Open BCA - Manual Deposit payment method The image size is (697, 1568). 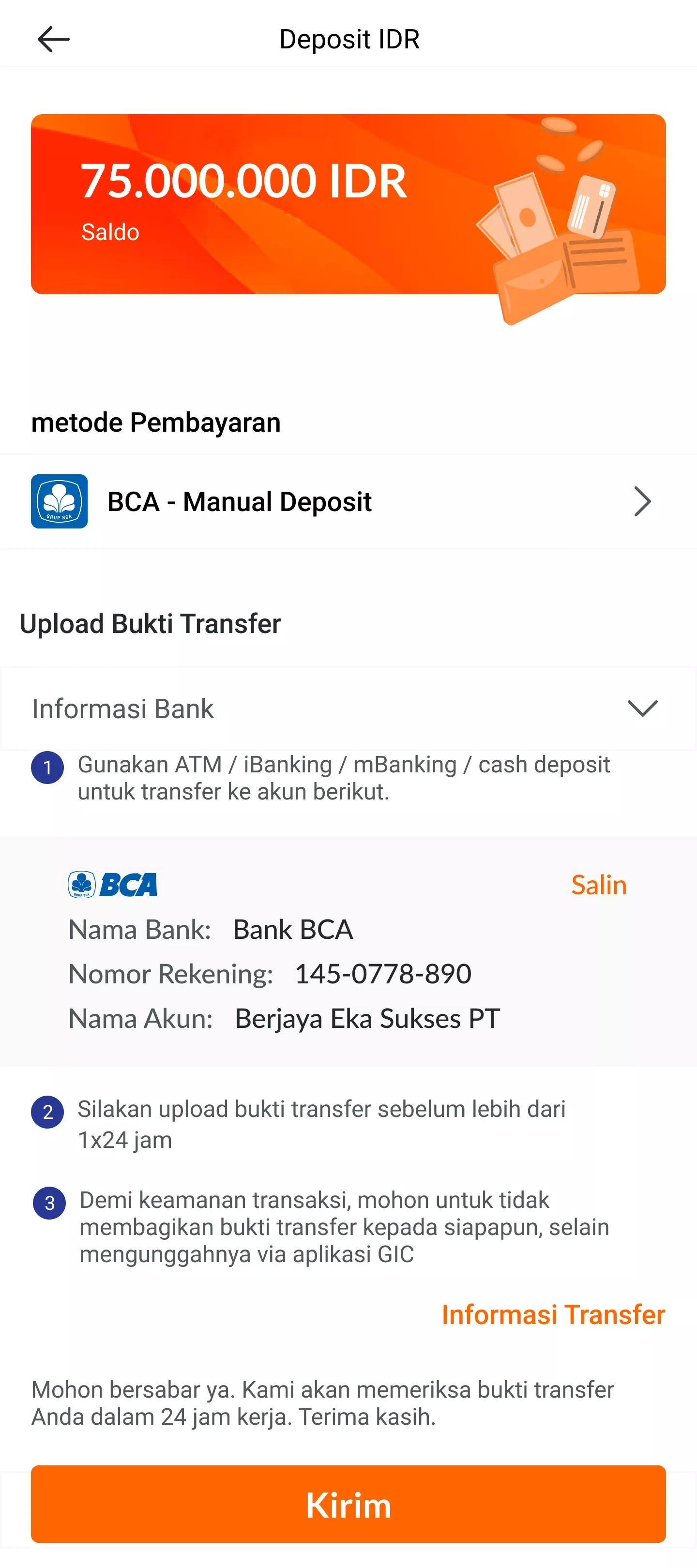coord(348,501)
